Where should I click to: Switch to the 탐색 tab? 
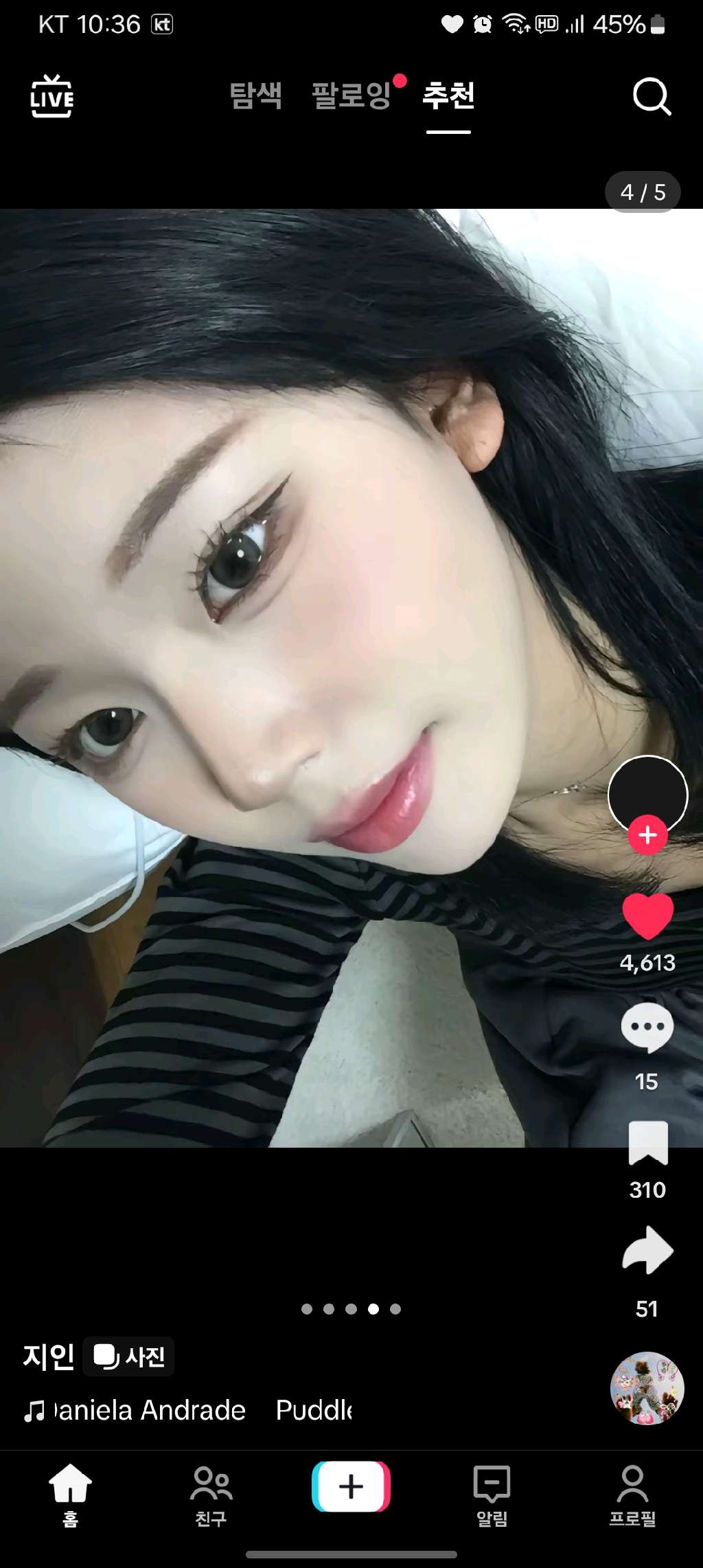tap(255, 95)
